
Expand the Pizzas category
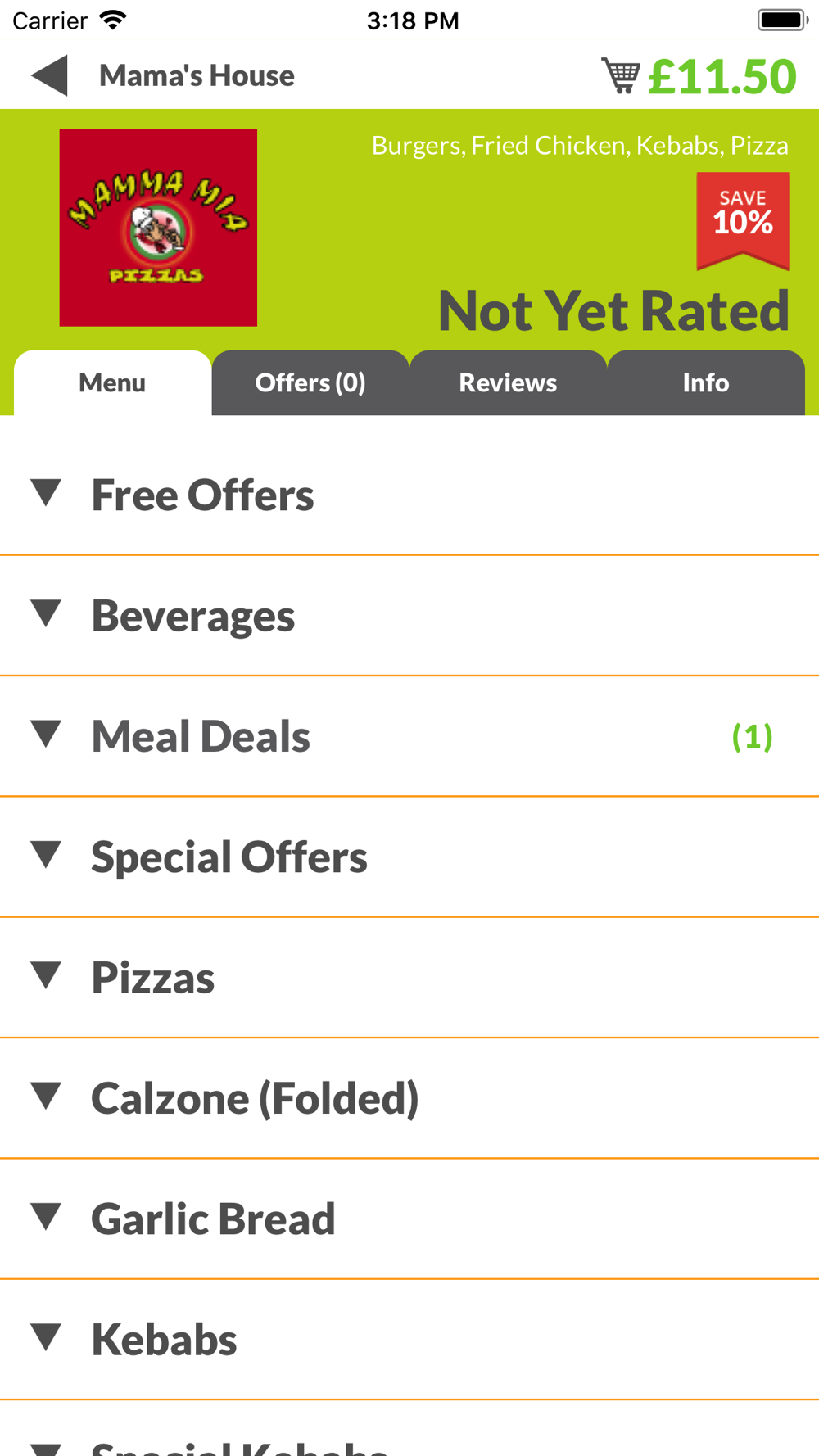[x=409, y=978]
